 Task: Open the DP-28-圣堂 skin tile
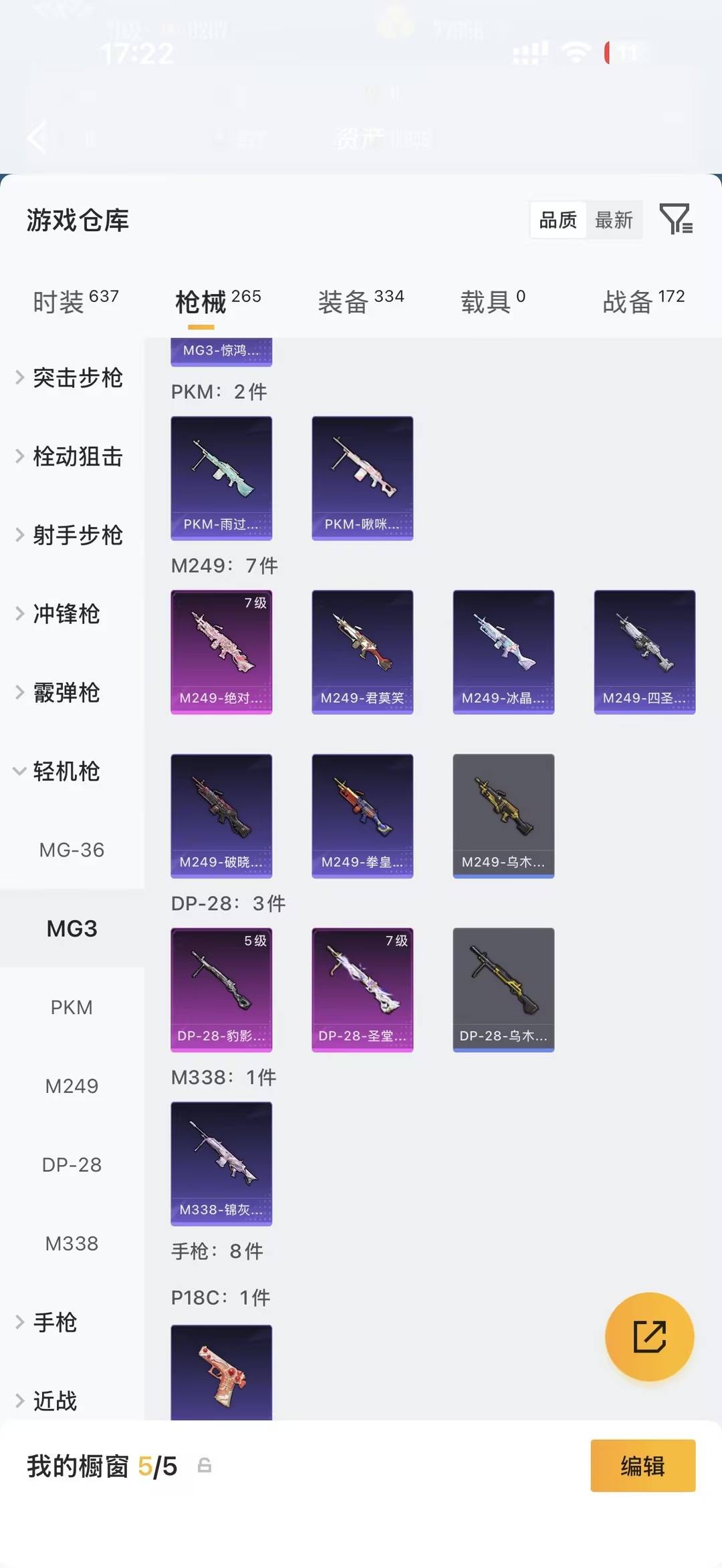tap(362, 990)
